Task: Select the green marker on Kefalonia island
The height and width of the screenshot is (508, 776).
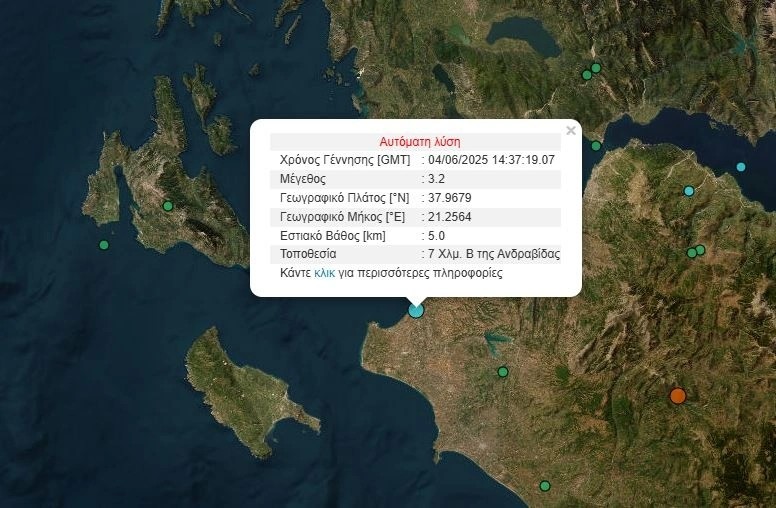Action: tap(168, 206)
